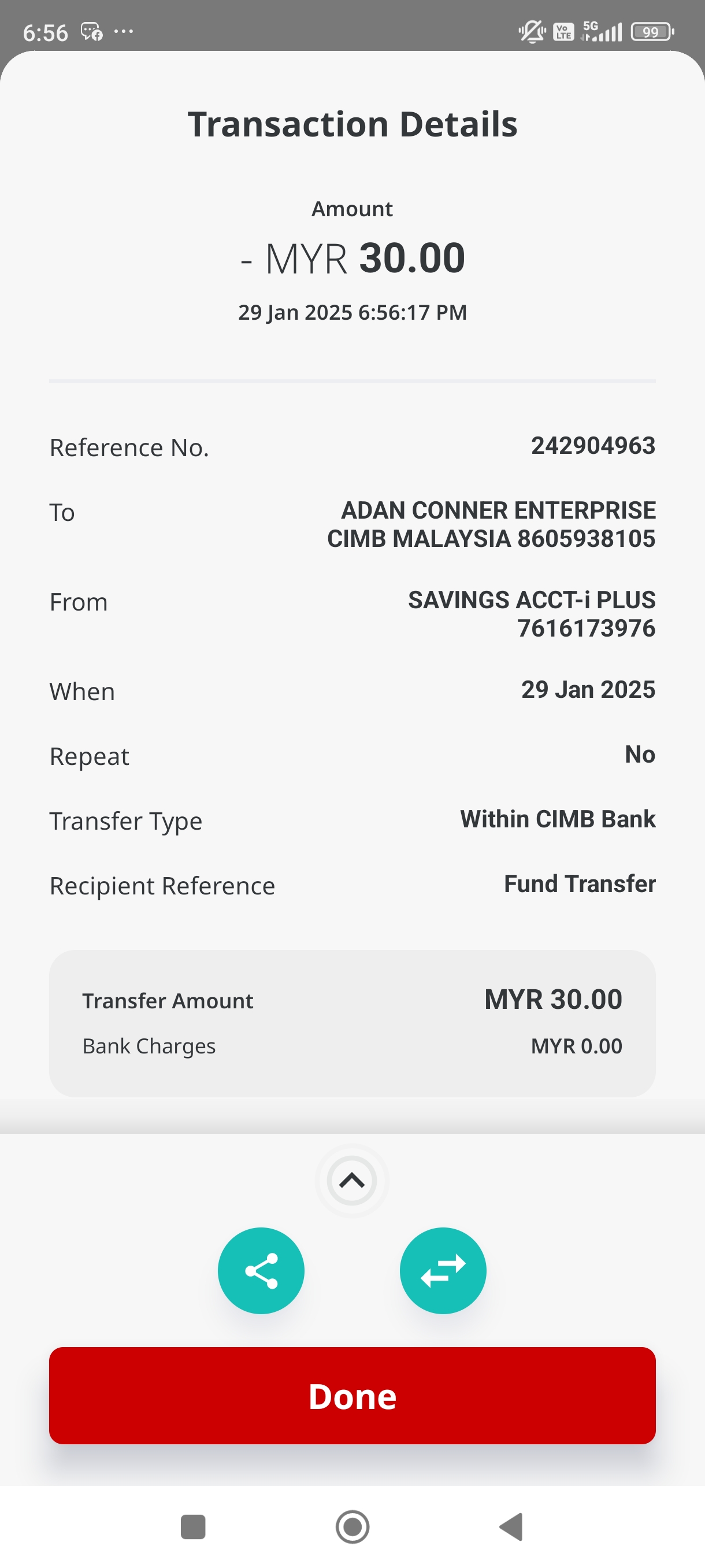The image size is (705, 1568).
Task: Tap the red Done button
Action: pos(352,1395)
